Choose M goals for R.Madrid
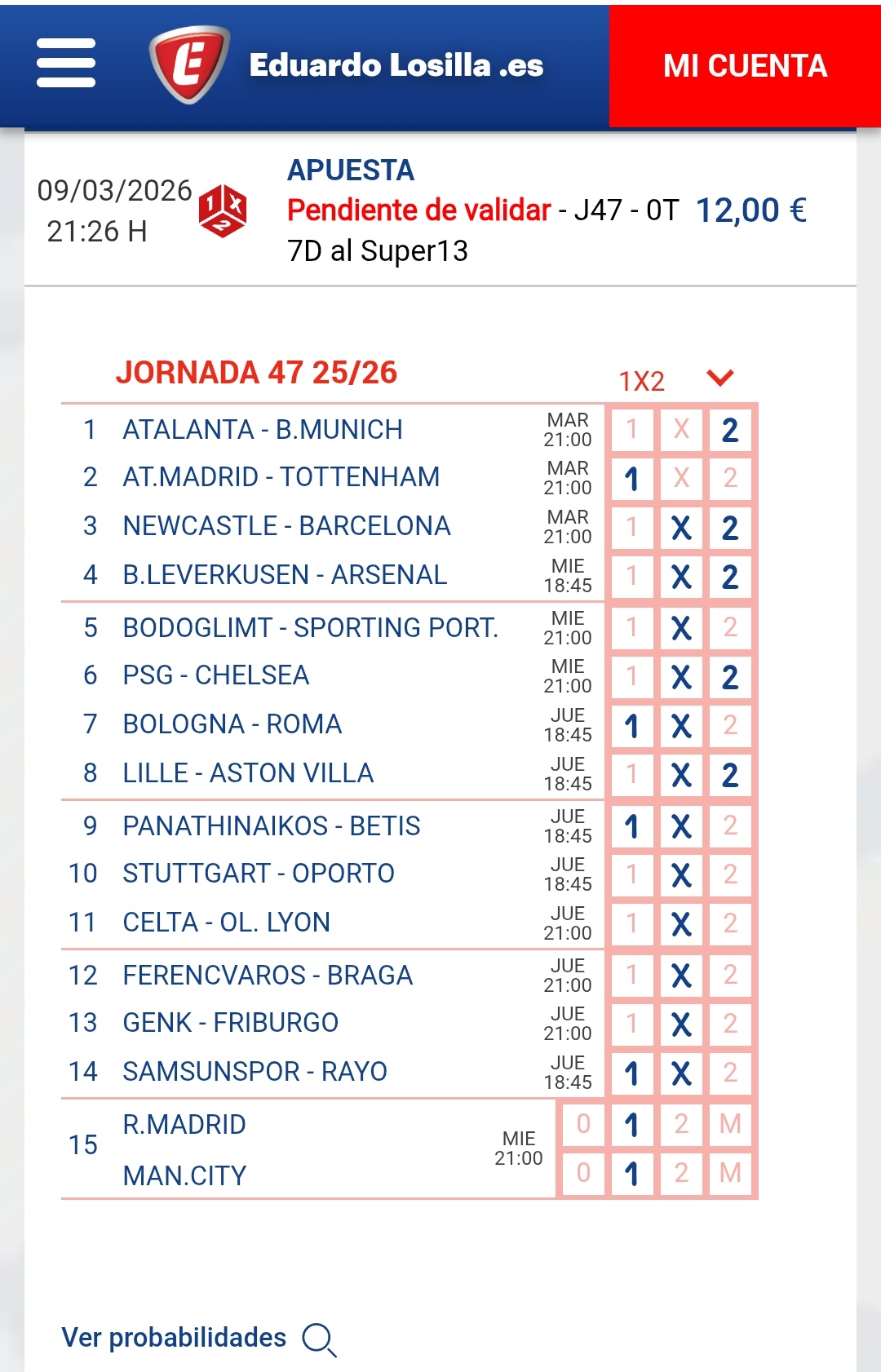Screen dimensions: 881x1372 730,1124
